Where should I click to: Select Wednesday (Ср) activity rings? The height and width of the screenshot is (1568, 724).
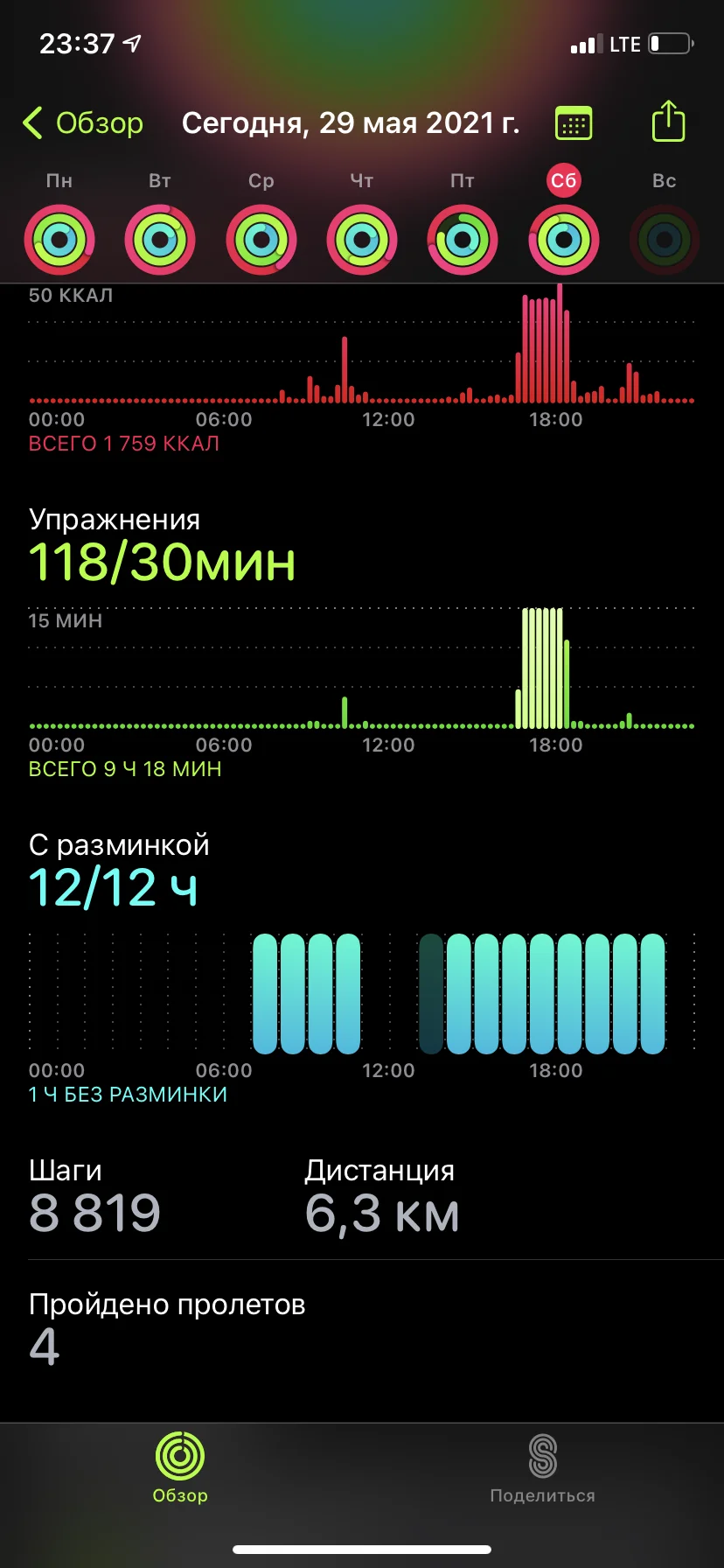click(261, 239)
